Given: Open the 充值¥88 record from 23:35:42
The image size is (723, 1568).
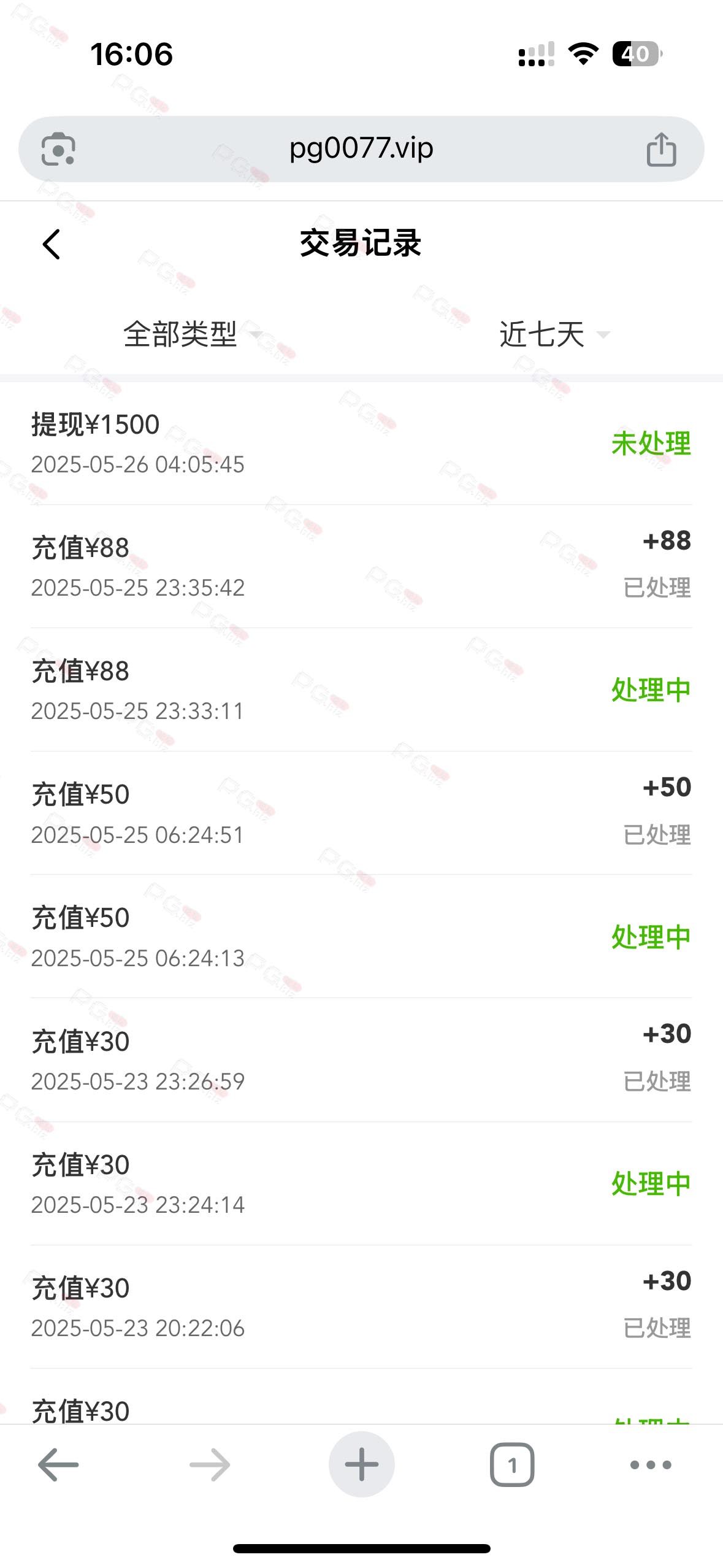Looking at the screenshot, I should click(x=361, y=566).
